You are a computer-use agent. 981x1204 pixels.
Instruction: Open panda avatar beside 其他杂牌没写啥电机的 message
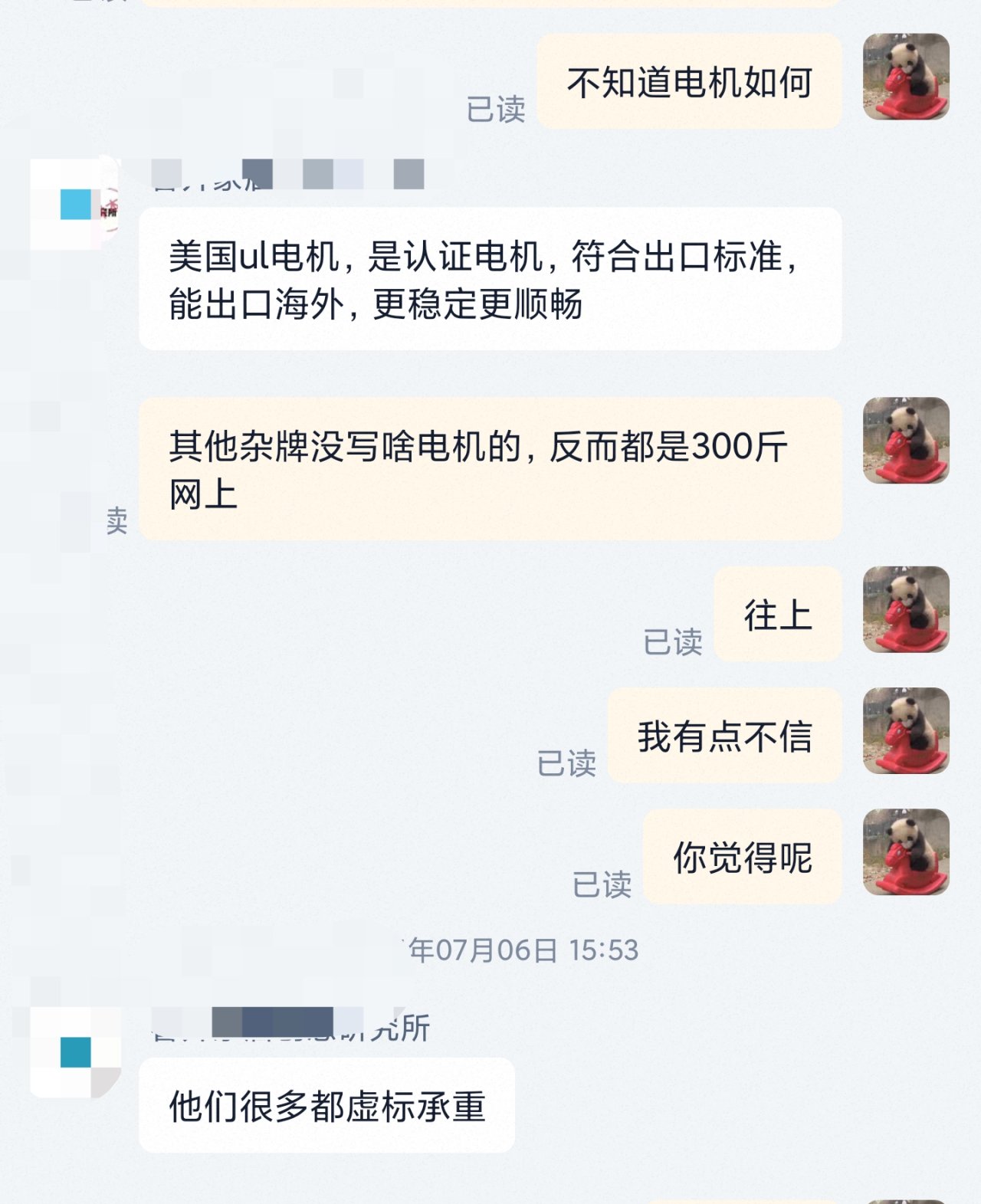pos(906,441)
